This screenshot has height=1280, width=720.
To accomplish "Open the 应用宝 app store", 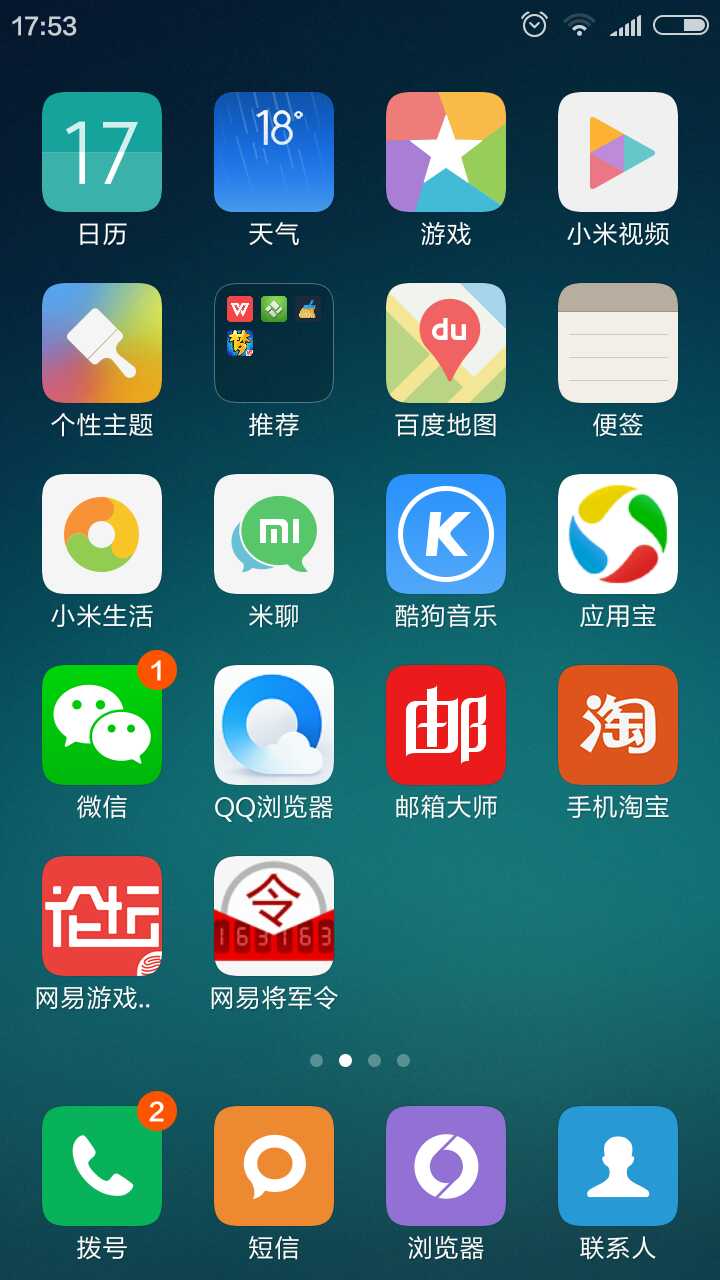I will tap(618, 534).
